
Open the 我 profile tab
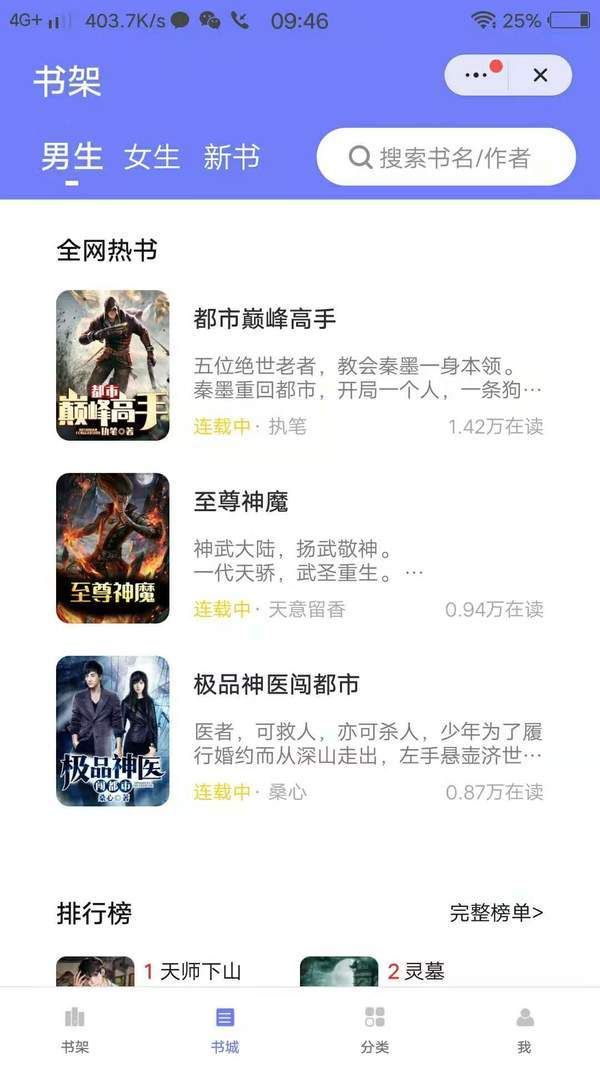click(x=525, y=1029)
